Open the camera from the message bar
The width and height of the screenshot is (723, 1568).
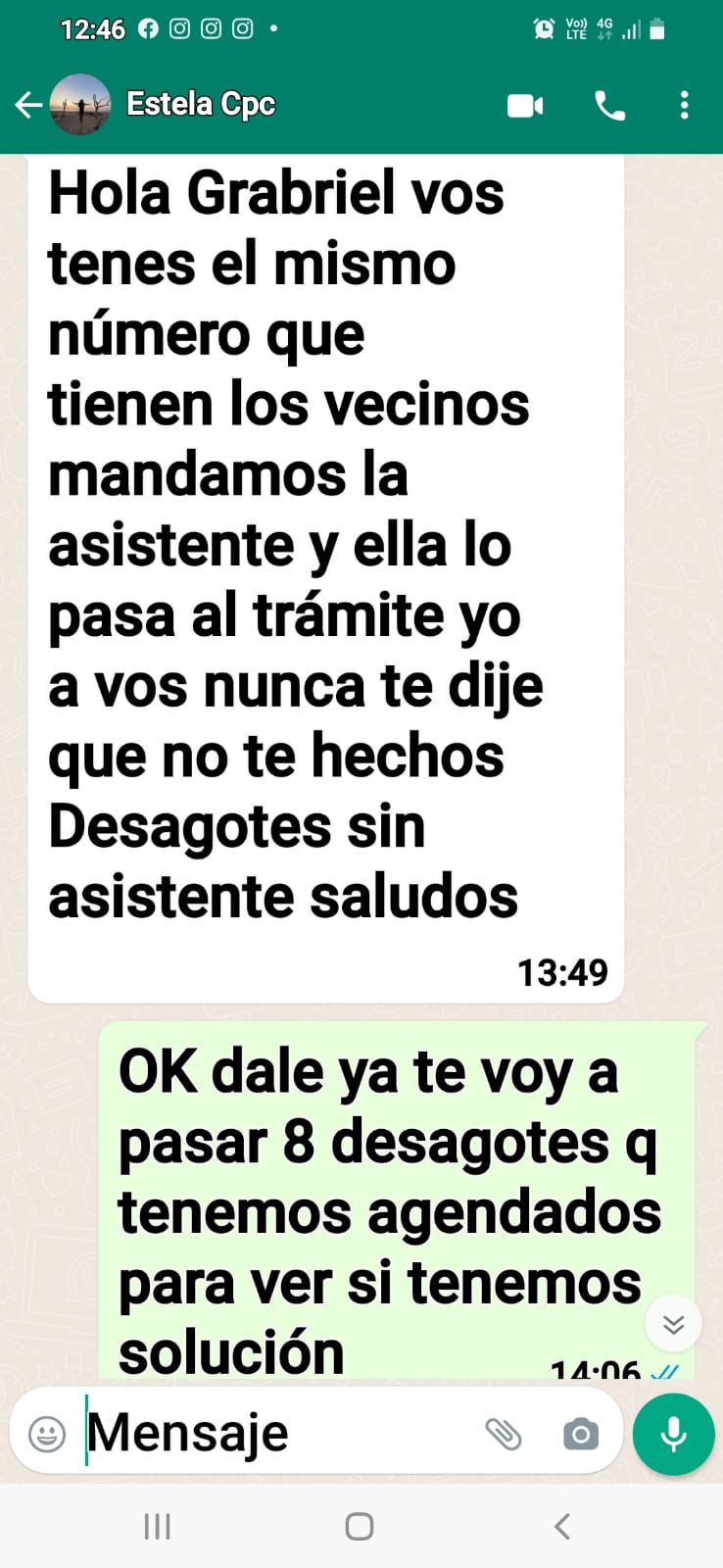coord(580,1435)
